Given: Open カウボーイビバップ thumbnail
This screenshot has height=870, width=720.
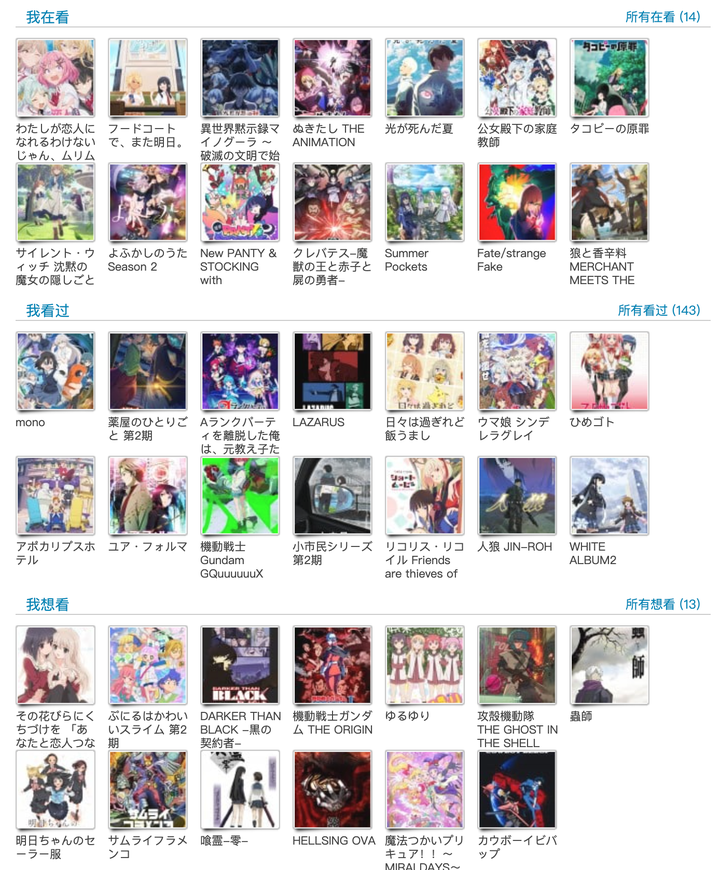Looking at the screenshot, I should pos(517,790).
